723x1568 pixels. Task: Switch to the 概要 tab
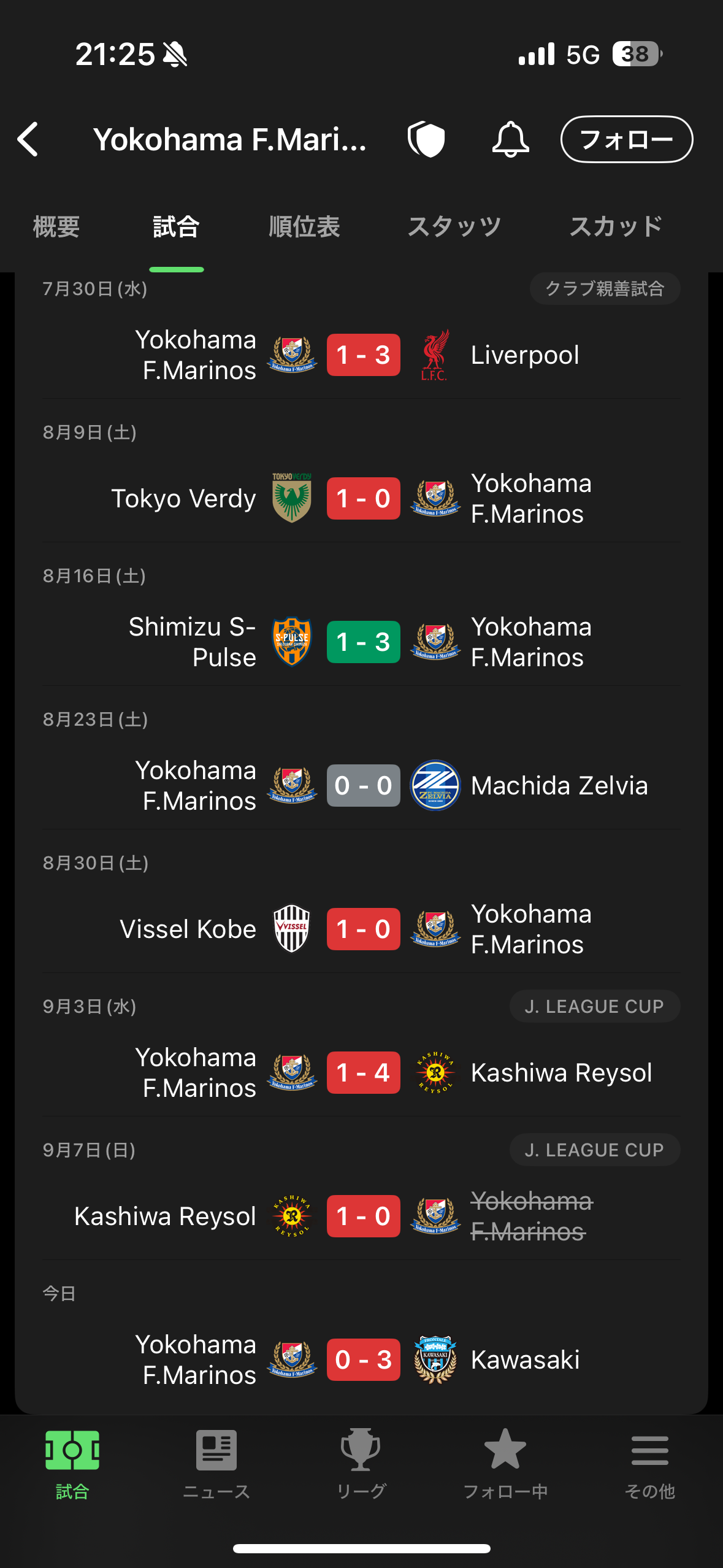tap(56, 227)
